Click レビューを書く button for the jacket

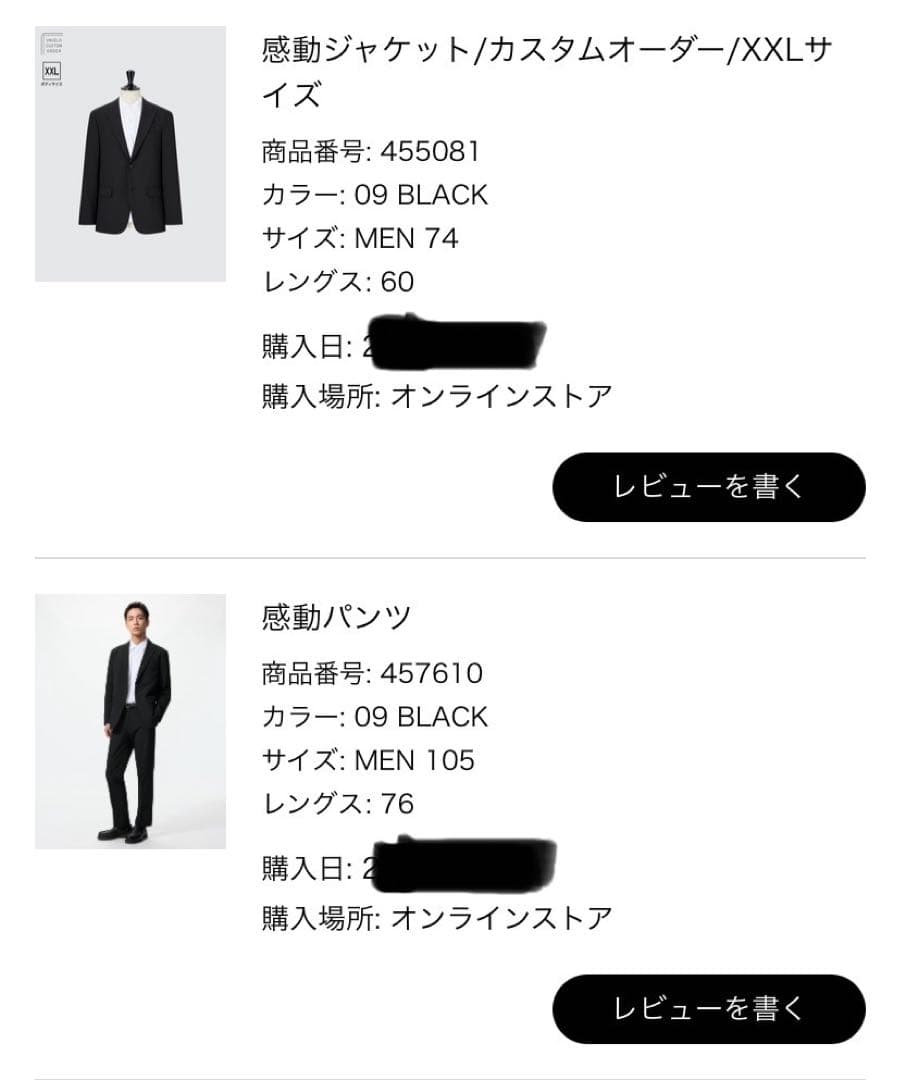(x=708, y=487)
